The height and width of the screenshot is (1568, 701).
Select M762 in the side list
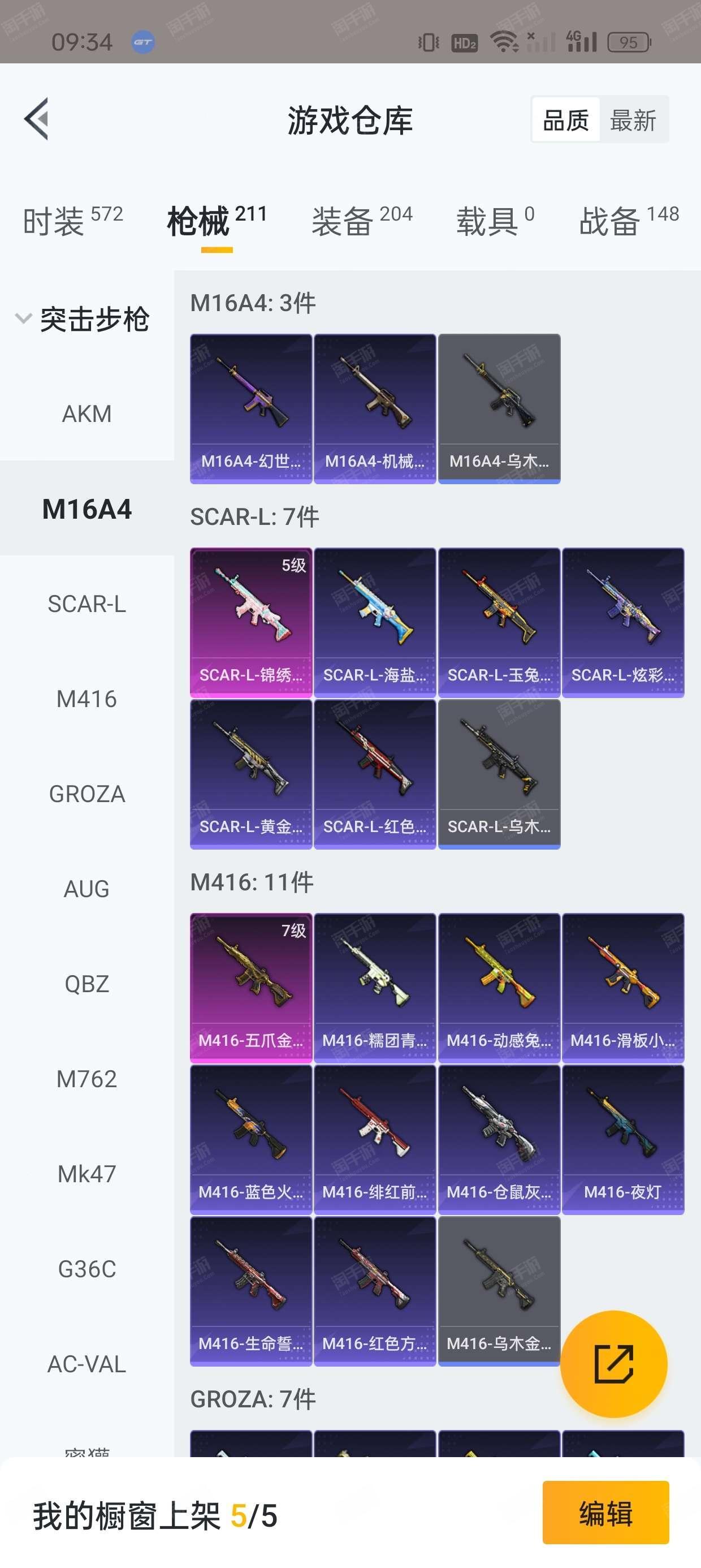tap(87, 1079)
